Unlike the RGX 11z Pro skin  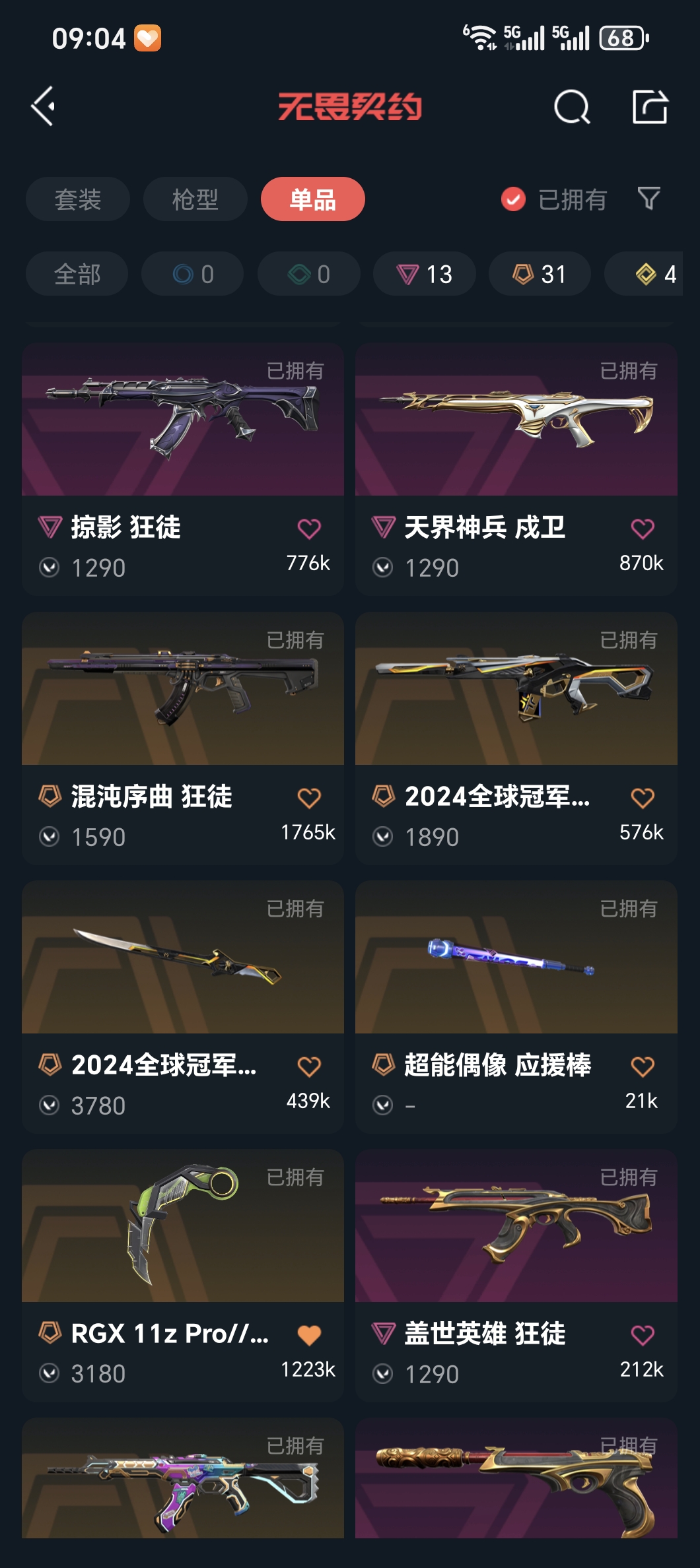click(308, 1335)
